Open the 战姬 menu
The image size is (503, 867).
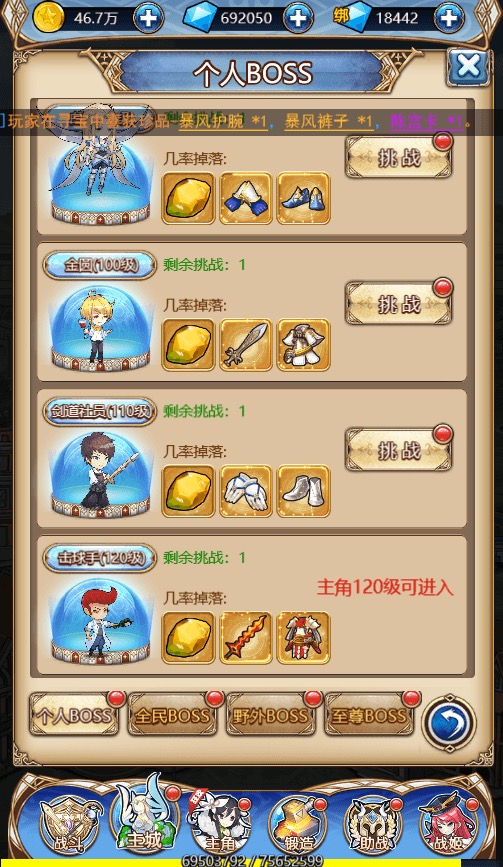click(449, 824)
